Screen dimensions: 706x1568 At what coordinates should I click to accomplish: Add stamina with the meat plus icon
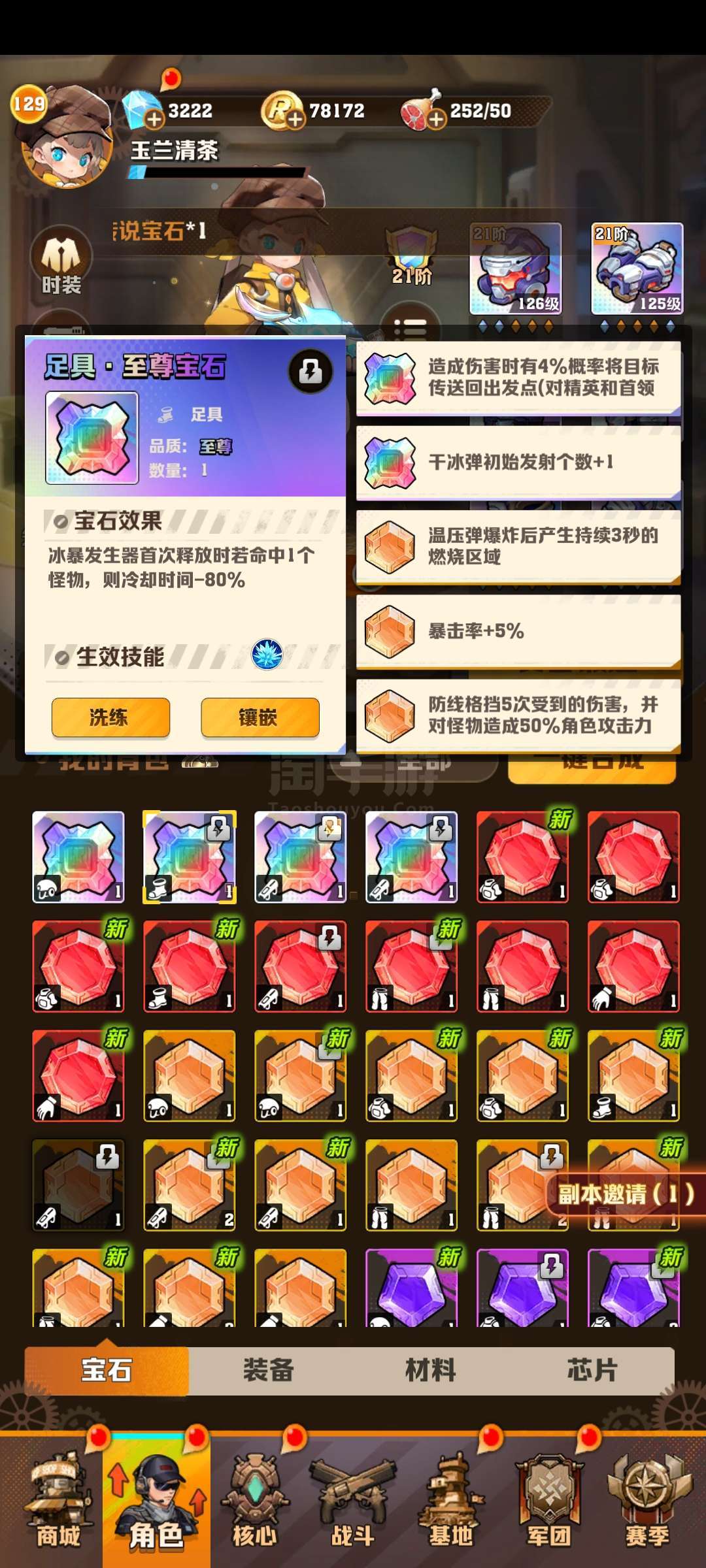tap(437, 120)
